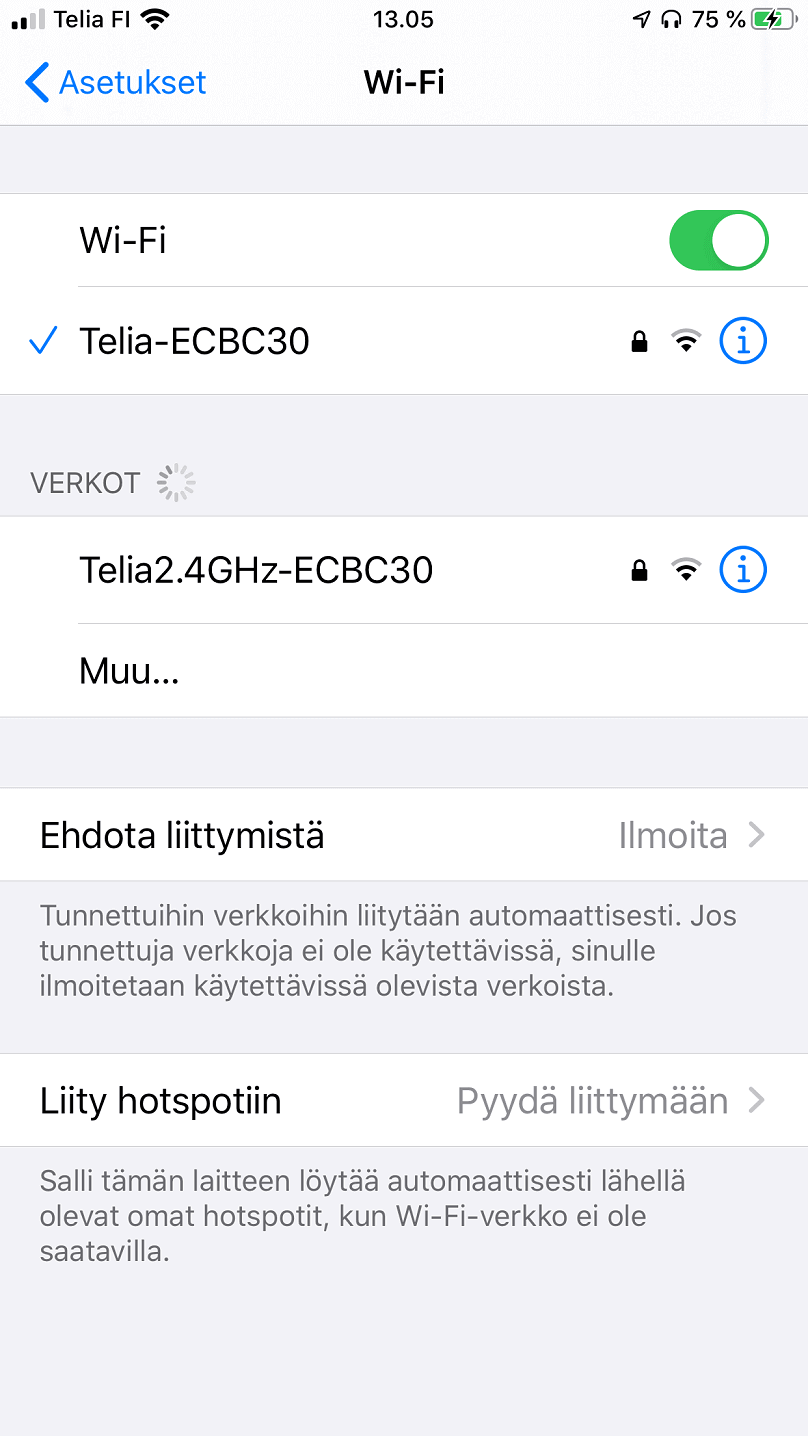Turn off the Wi-Fi switch
Viewport: 808px width, 1436px height.
coord(718,240)
